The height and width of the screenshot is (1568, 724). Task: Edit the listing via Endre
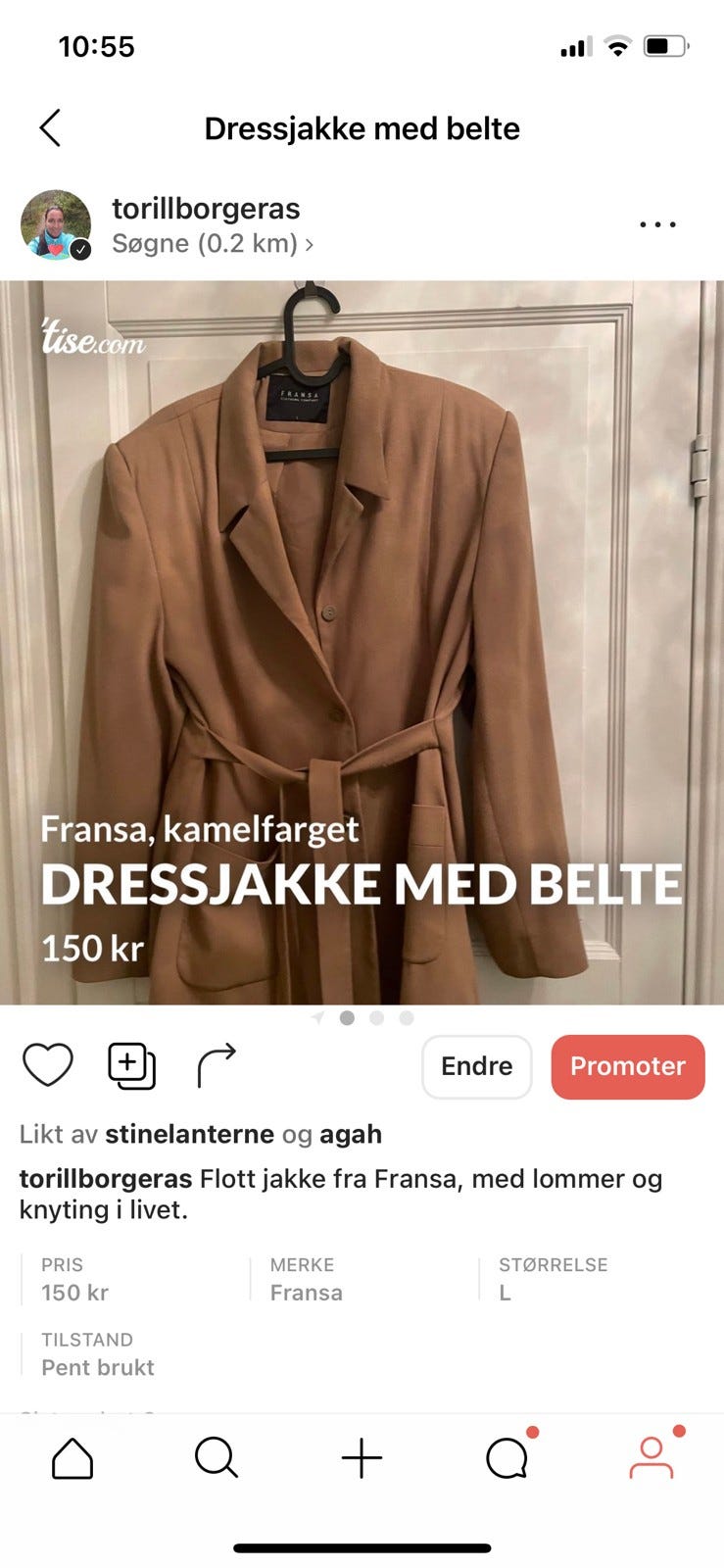tap(477, 1066)
